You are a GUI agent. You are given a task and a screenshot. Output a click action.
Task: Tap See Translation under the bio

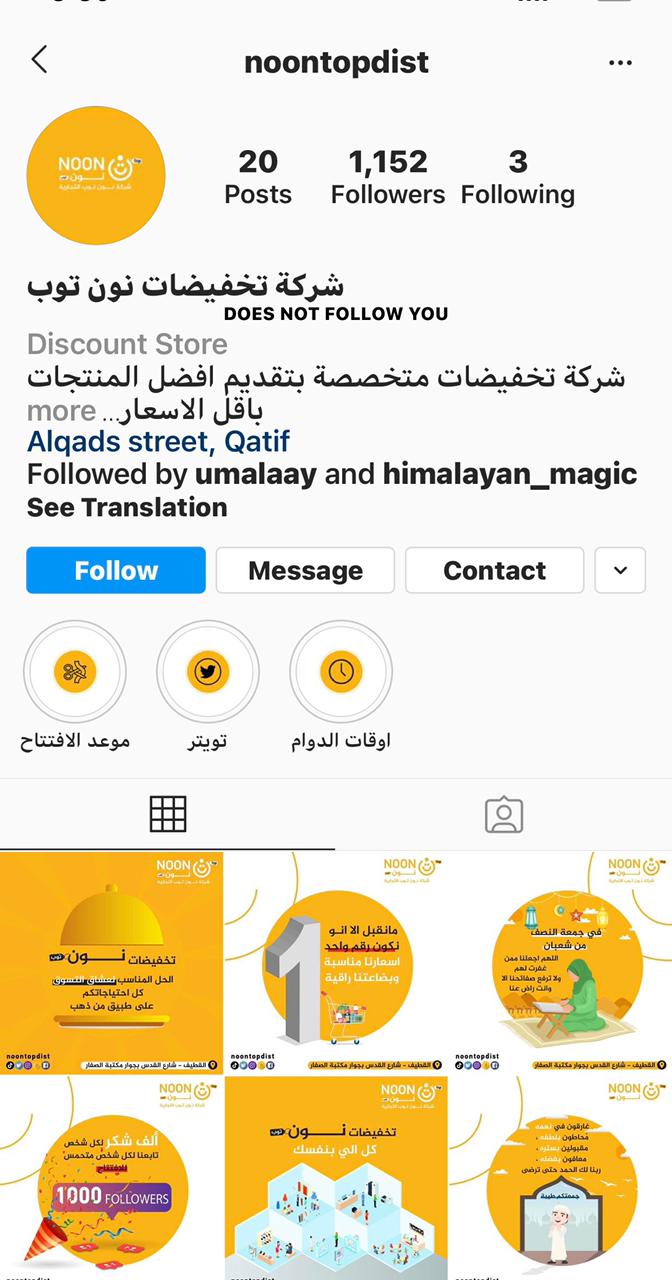(127, 507)
